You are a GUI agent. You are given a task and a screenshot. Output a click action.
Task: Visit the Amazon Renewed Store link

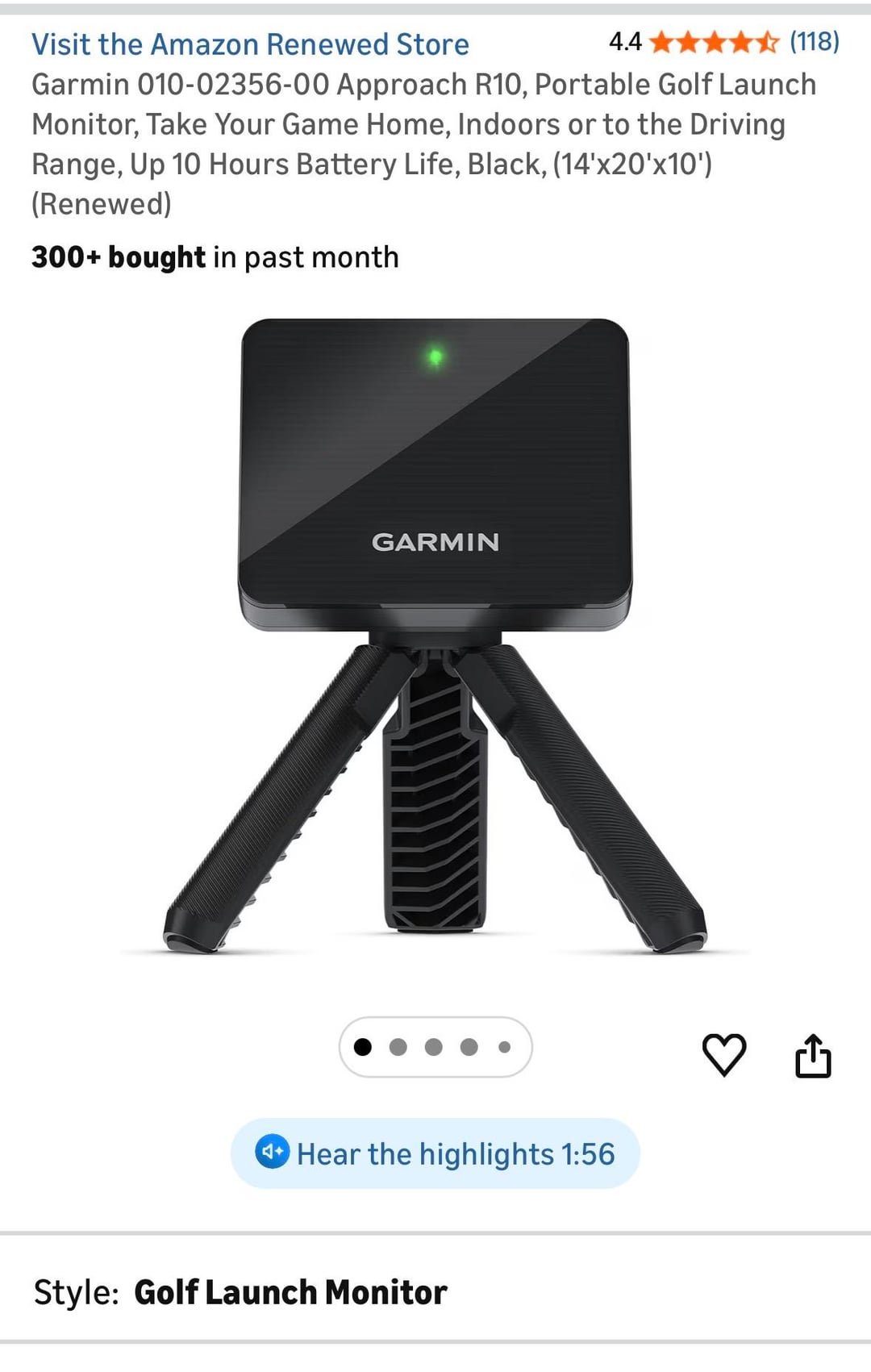pos(250,44)
